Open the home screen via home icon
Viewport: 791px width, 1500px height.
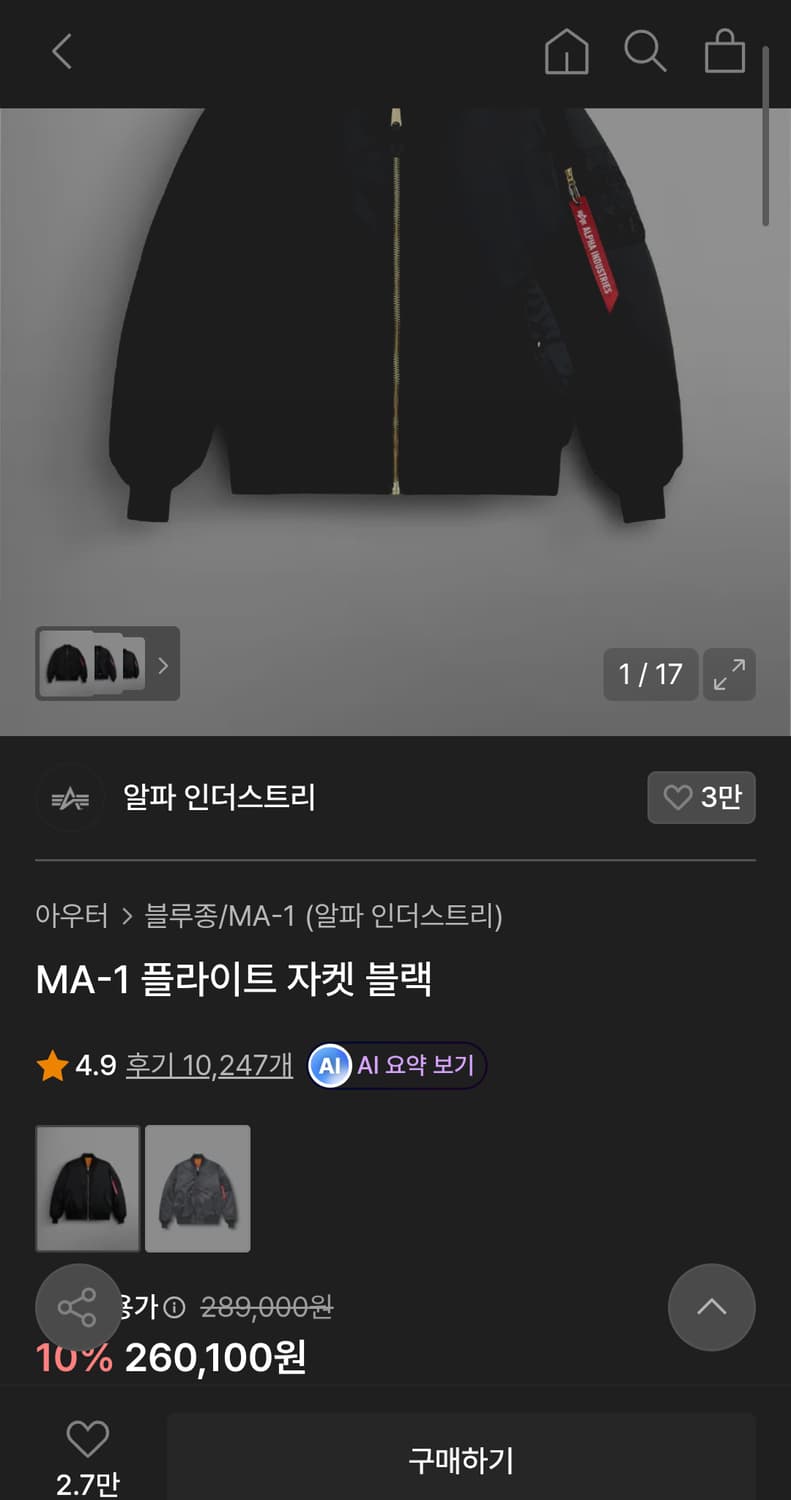[566, 52]
